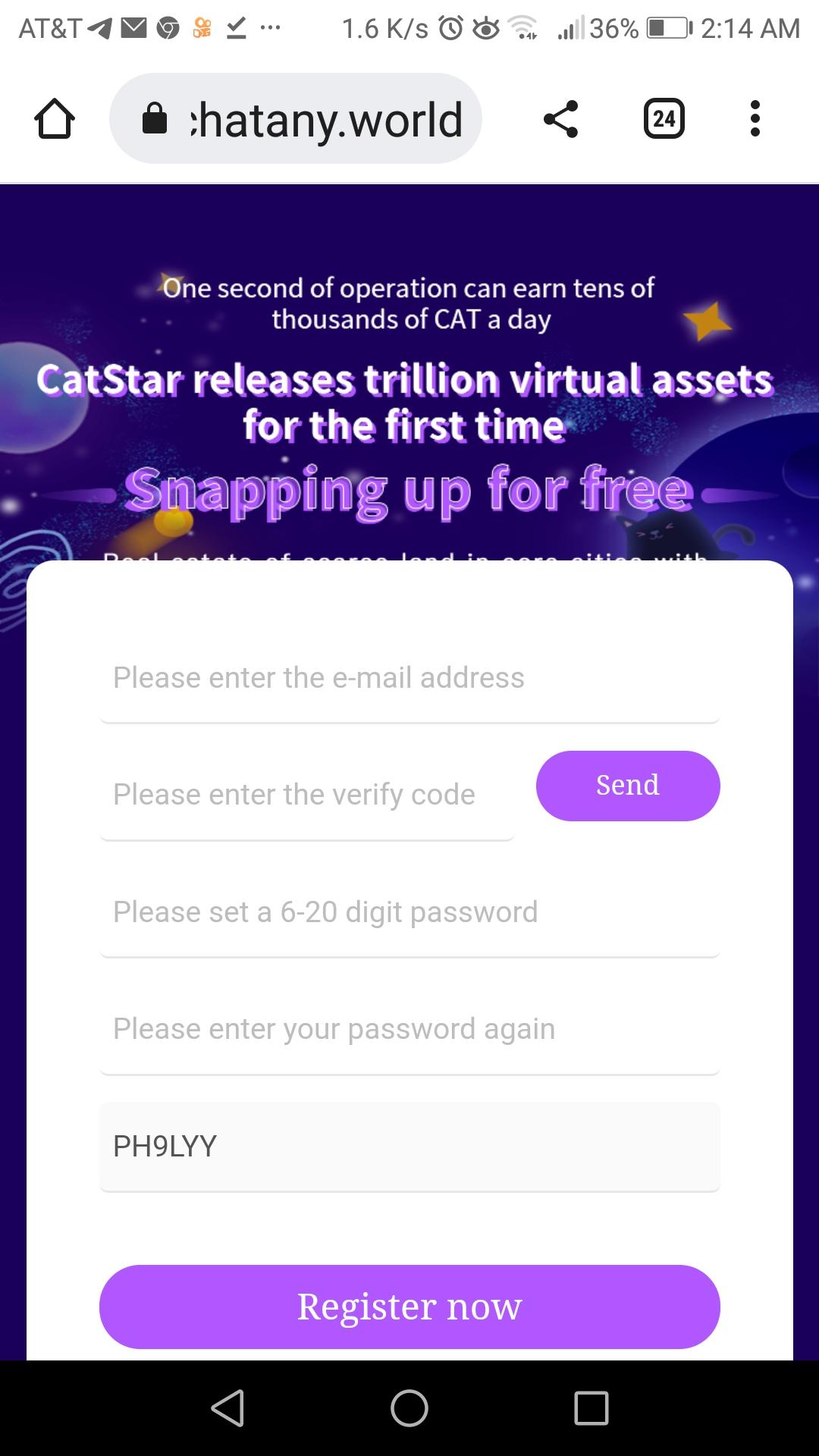Open recent apps from the navigation bar
Image resolution: width=819 pixels, height=1456 pixels.
[x=591, y=1408]
